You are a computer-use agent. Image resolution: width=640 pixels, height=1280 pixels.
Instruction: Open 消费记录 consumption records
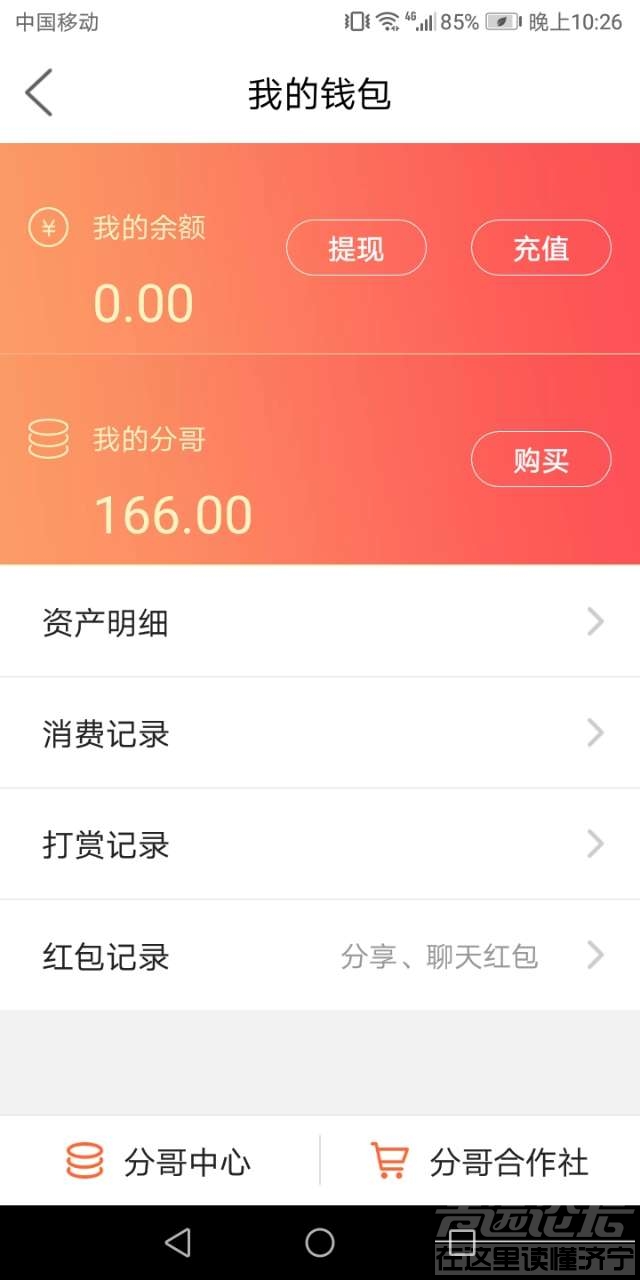click(320, 734)
